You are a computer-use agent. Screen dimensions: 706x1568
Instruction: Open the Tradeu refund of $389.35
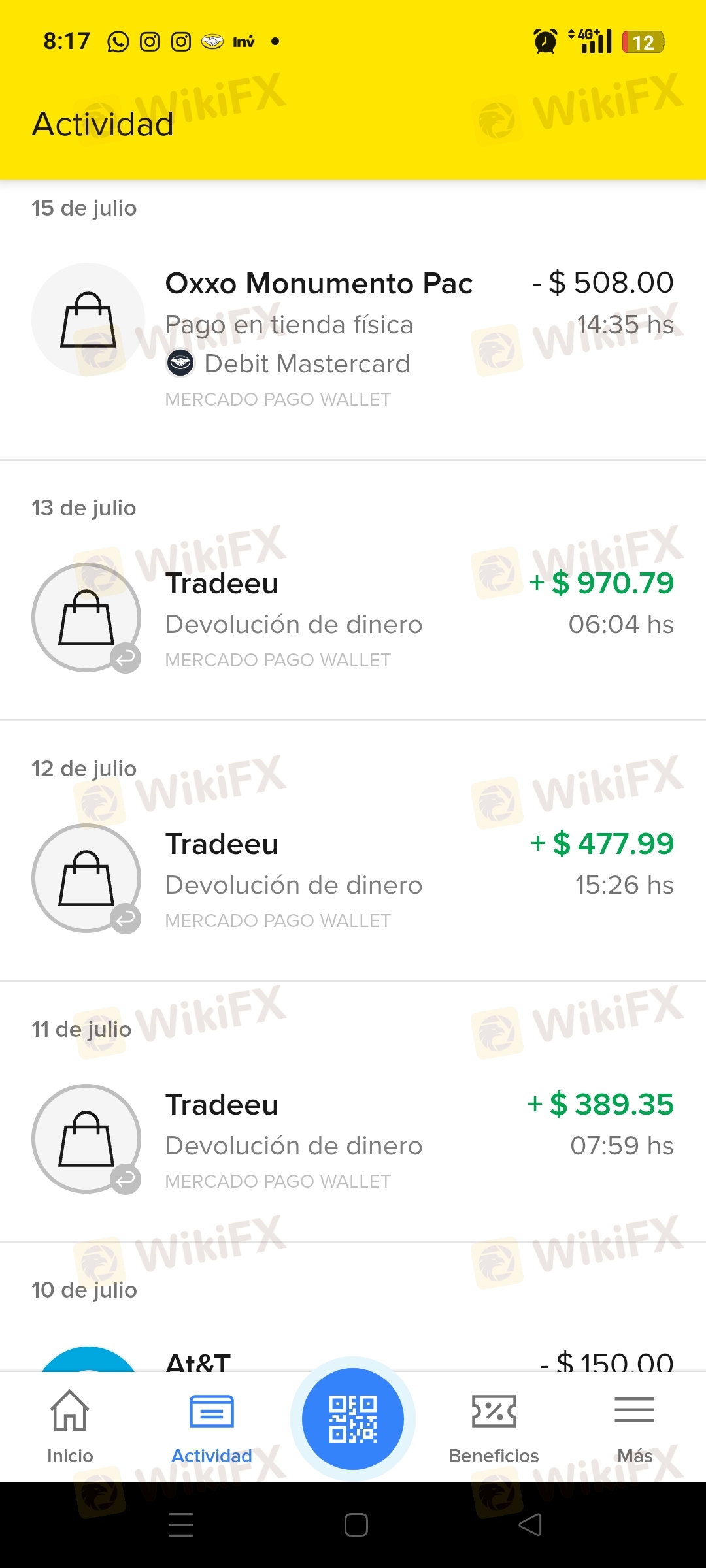tap(353, 1139)
